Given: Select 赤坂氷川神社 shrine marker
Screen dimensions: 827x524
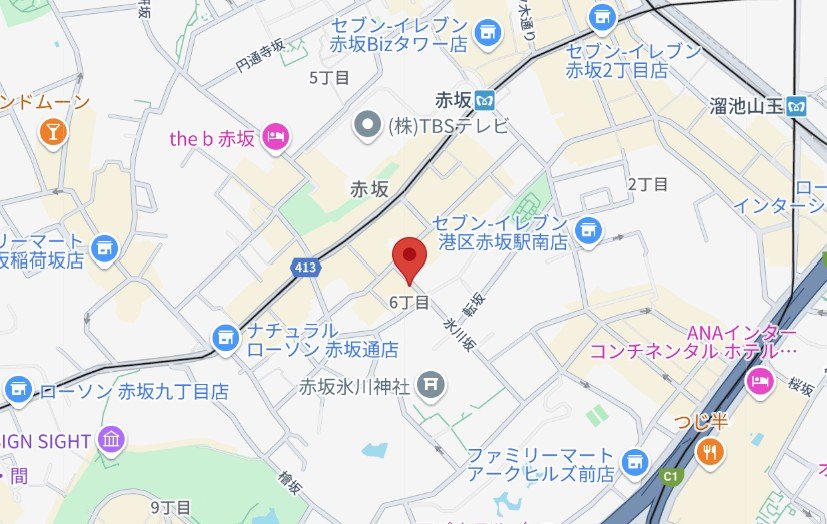Looking at the screenshot, I should point(430,383).
